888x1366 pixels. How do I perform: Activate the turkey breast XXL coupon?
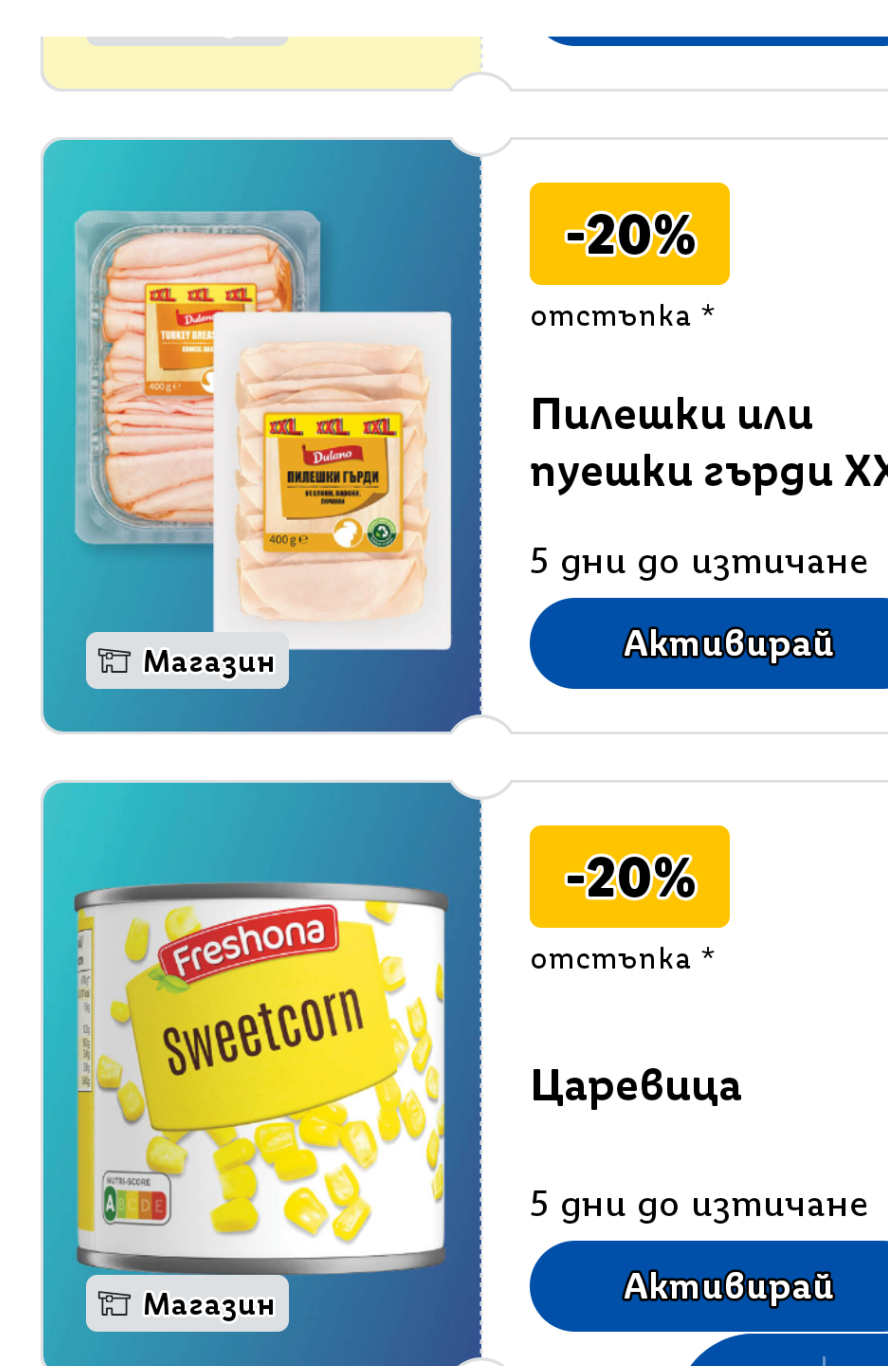pyautogui.click(x=727, y=643)
